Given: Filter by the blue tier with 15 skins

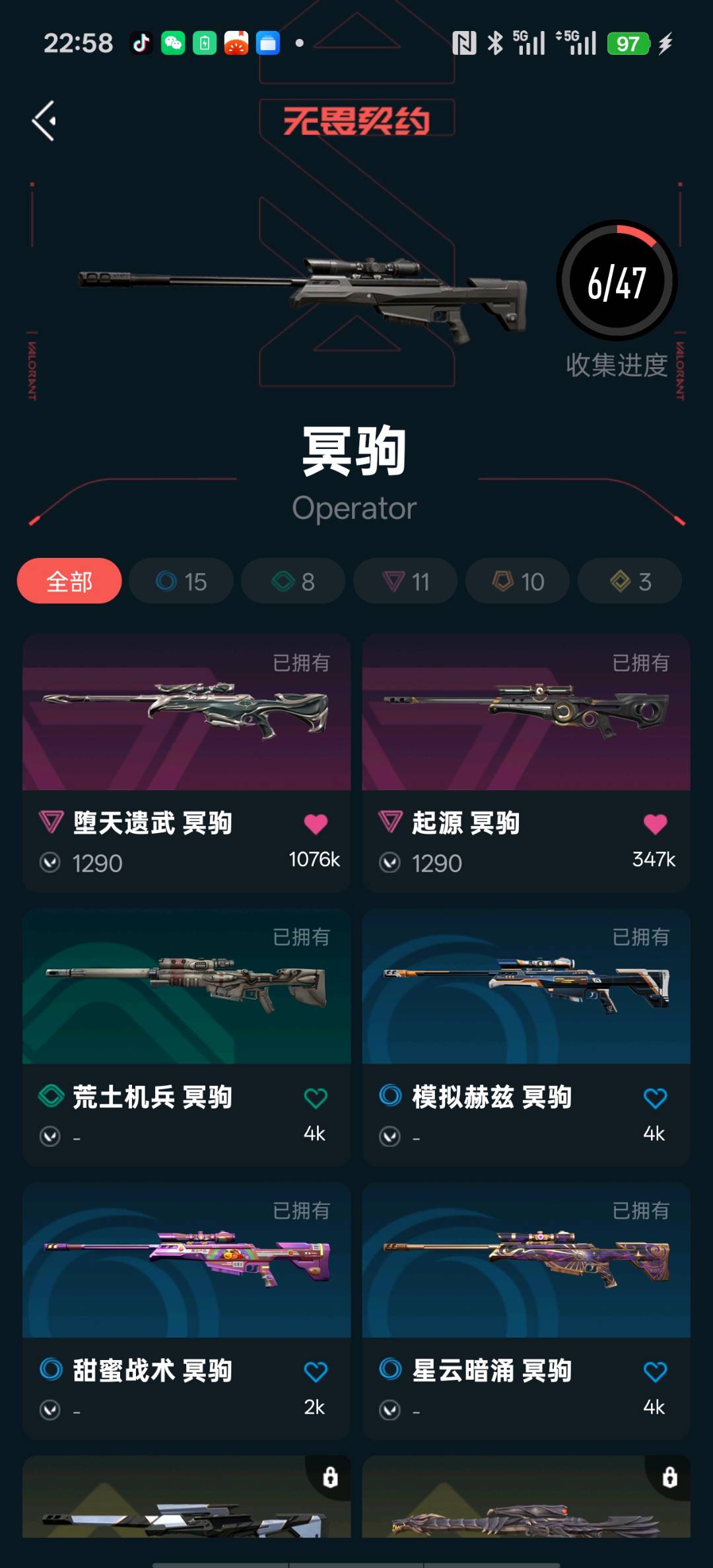Looking at the screenshot, I should (x=181, y=582).
